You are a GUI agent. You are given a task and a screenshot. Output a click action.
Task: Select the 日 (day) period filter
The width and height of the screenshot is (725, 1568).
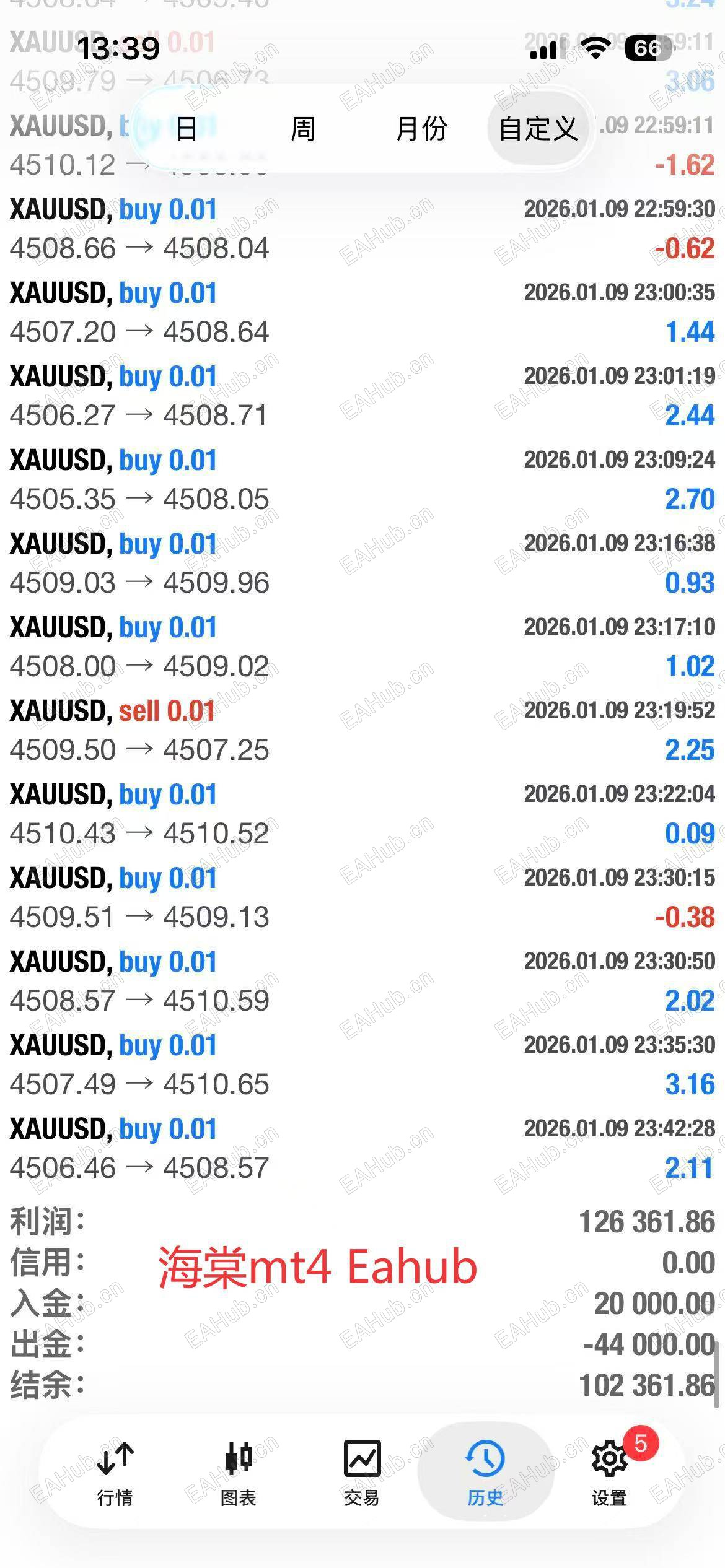(x=187, y=129)
